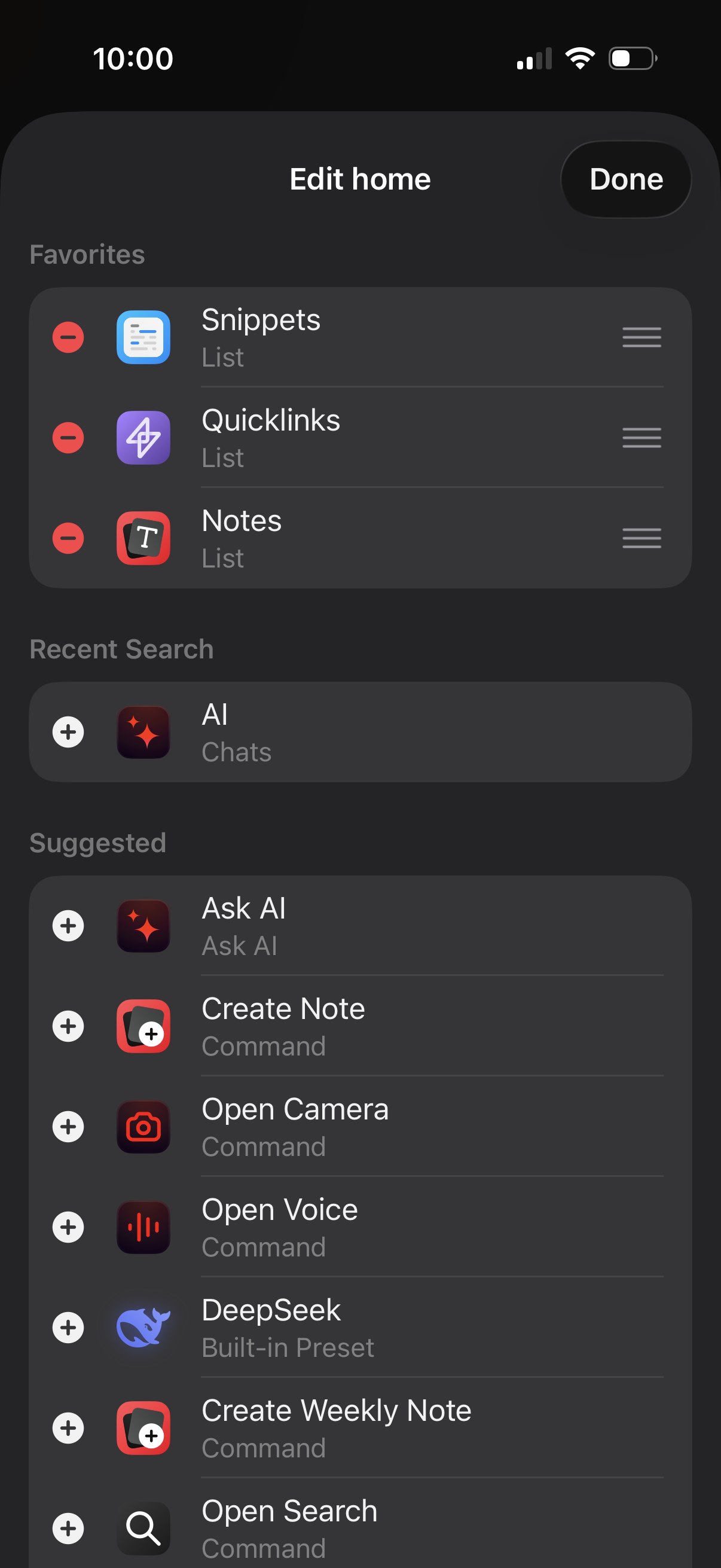
Task: Click the Create Note command icon
Action: [143, 1026]
